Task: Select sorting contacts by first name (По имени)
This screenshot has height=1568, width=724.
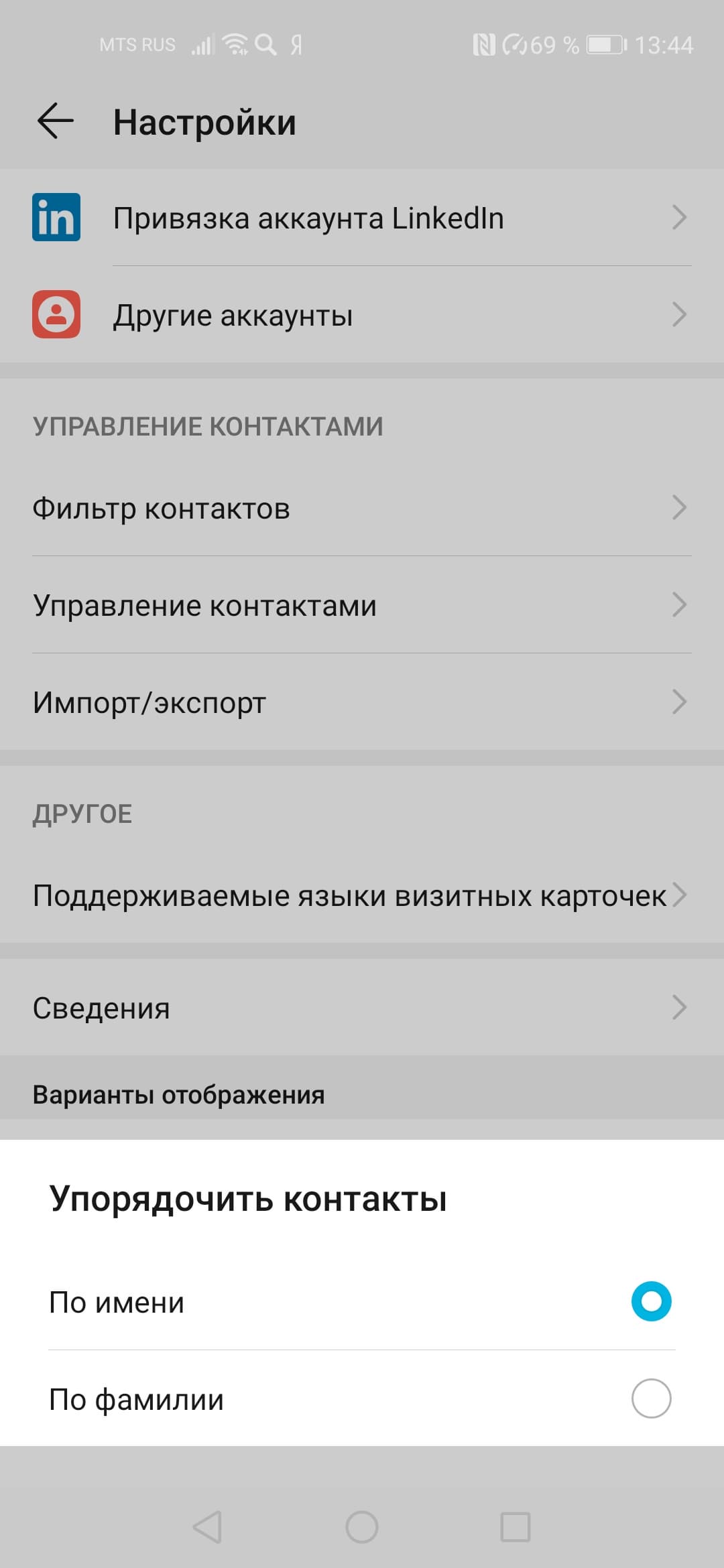Action: (x=361, y=1302)
